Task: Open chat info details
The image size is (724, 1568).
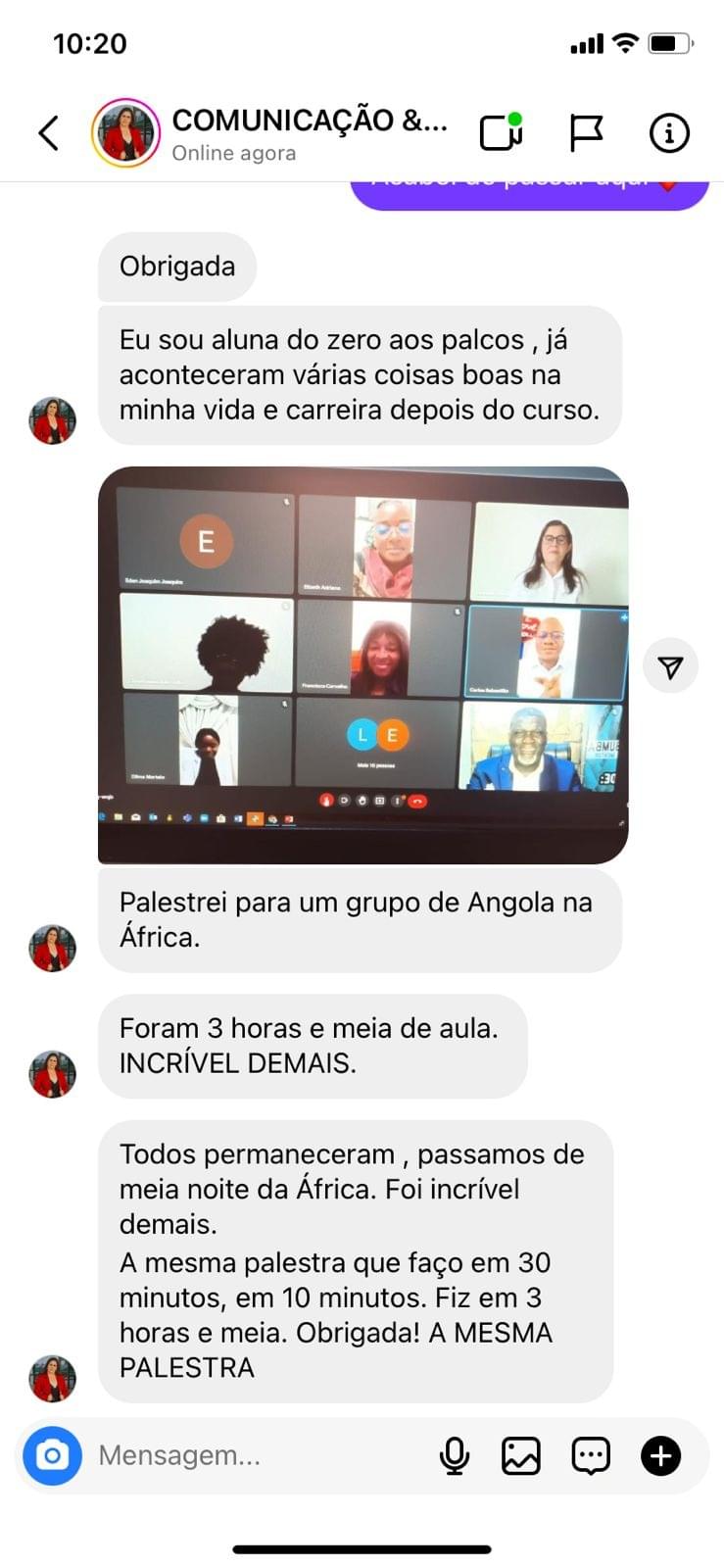Action: [669, 133]
